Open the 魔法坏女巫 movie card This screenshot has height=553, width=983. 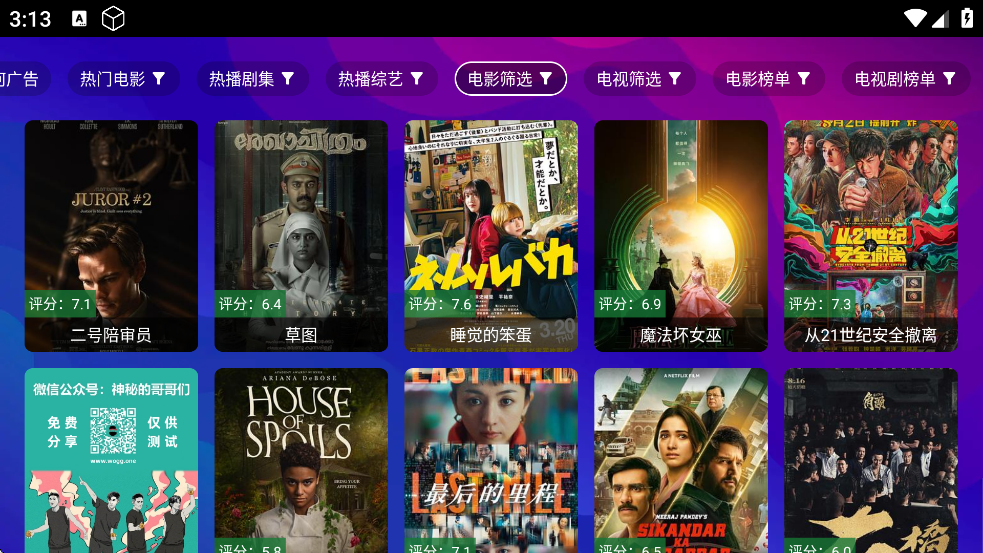click(x=681, y=235)
